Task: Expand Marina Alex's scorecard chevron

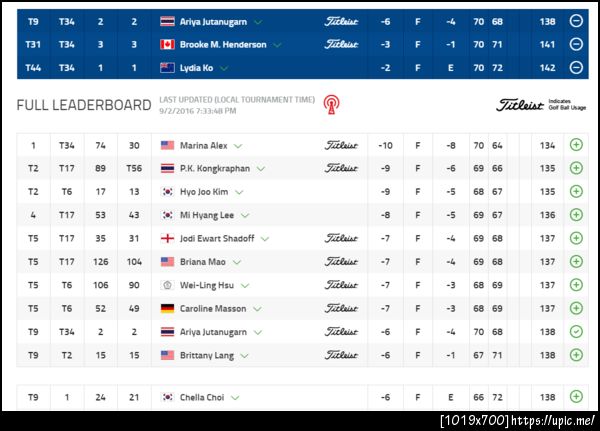Action: coord(237,146)
